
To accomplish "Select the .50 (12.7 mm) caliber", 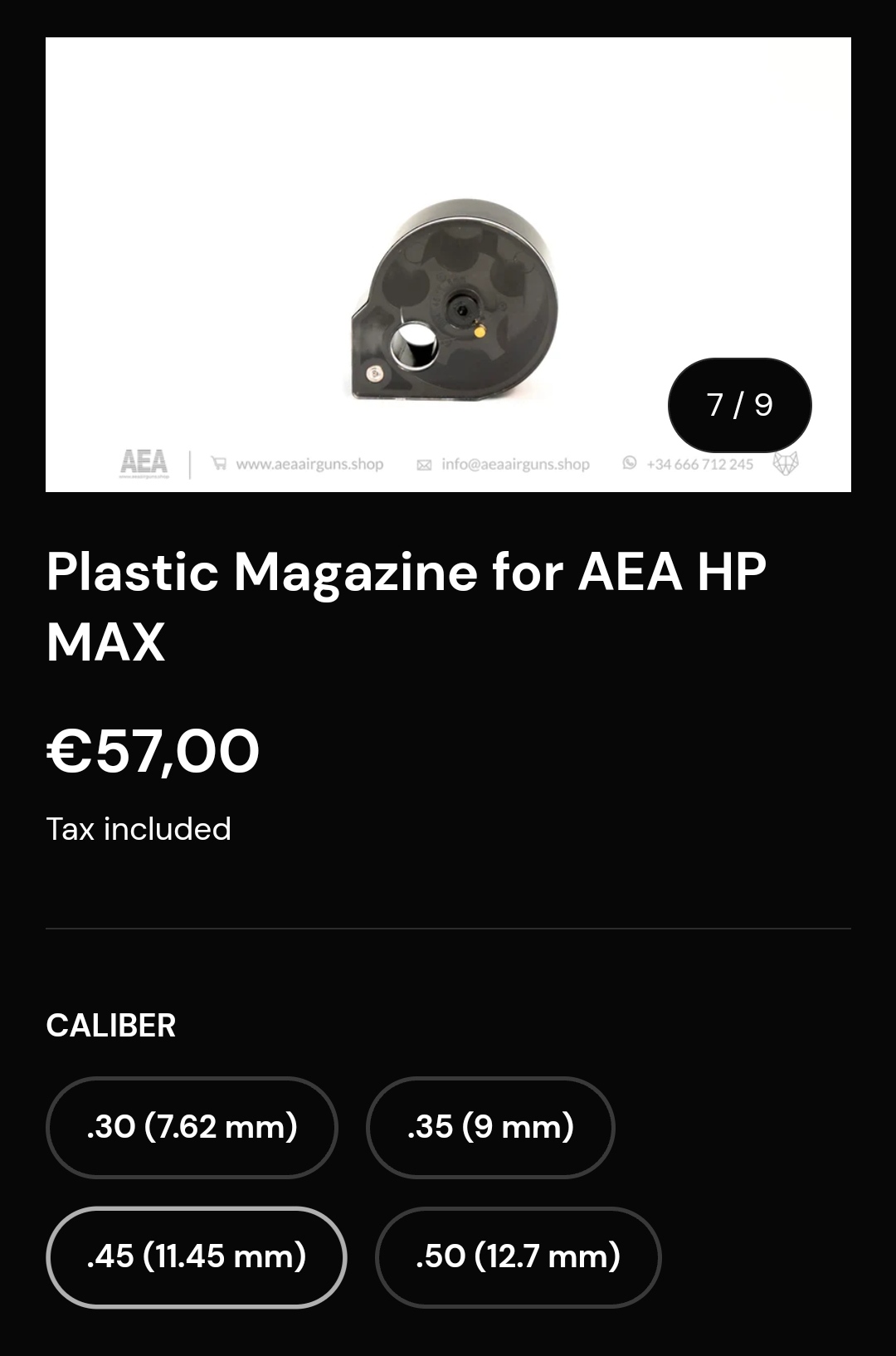I will (x=518, y=1256).
